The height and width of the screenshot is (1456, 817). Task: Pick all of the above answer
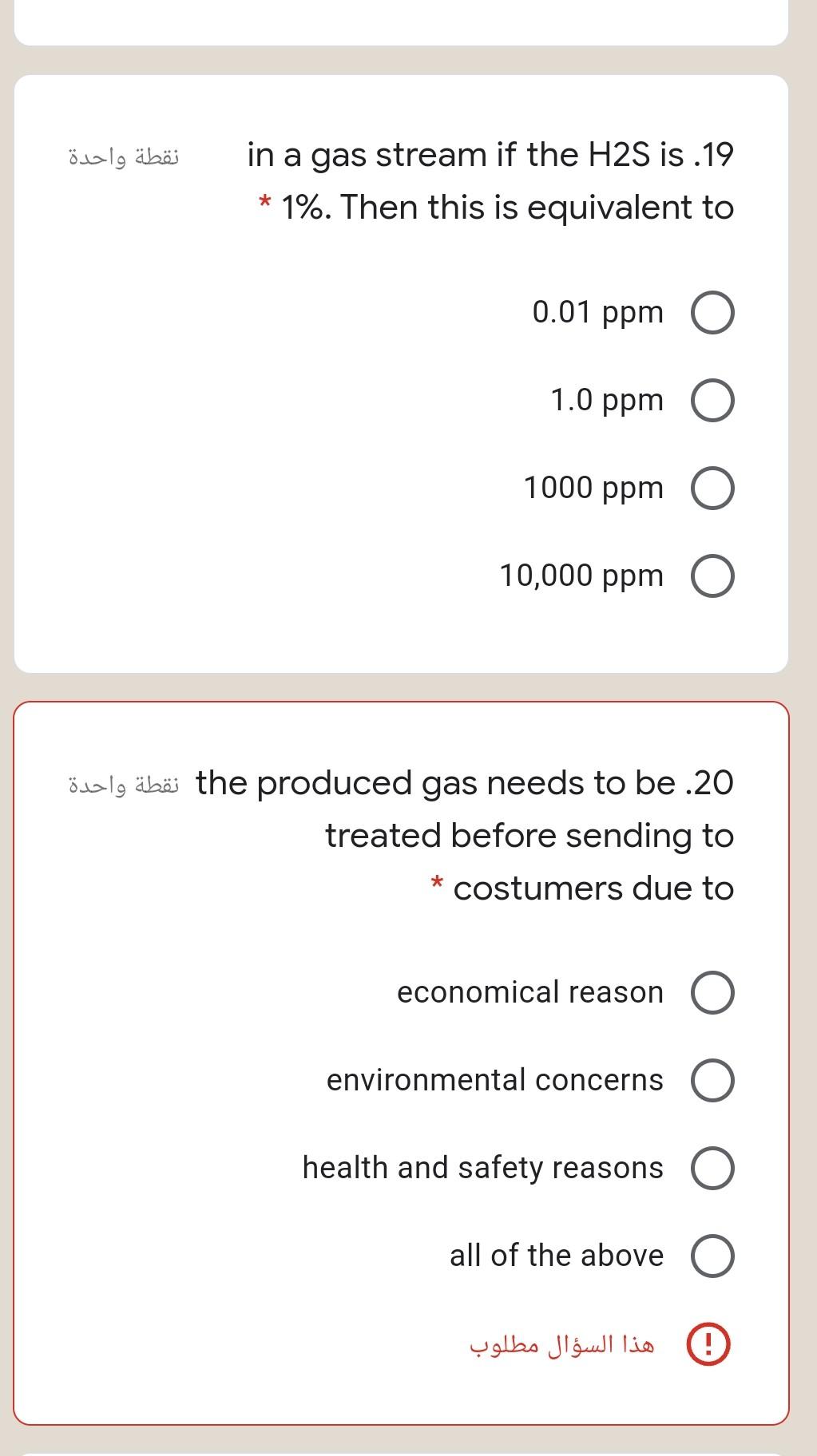coord(713,1256)
